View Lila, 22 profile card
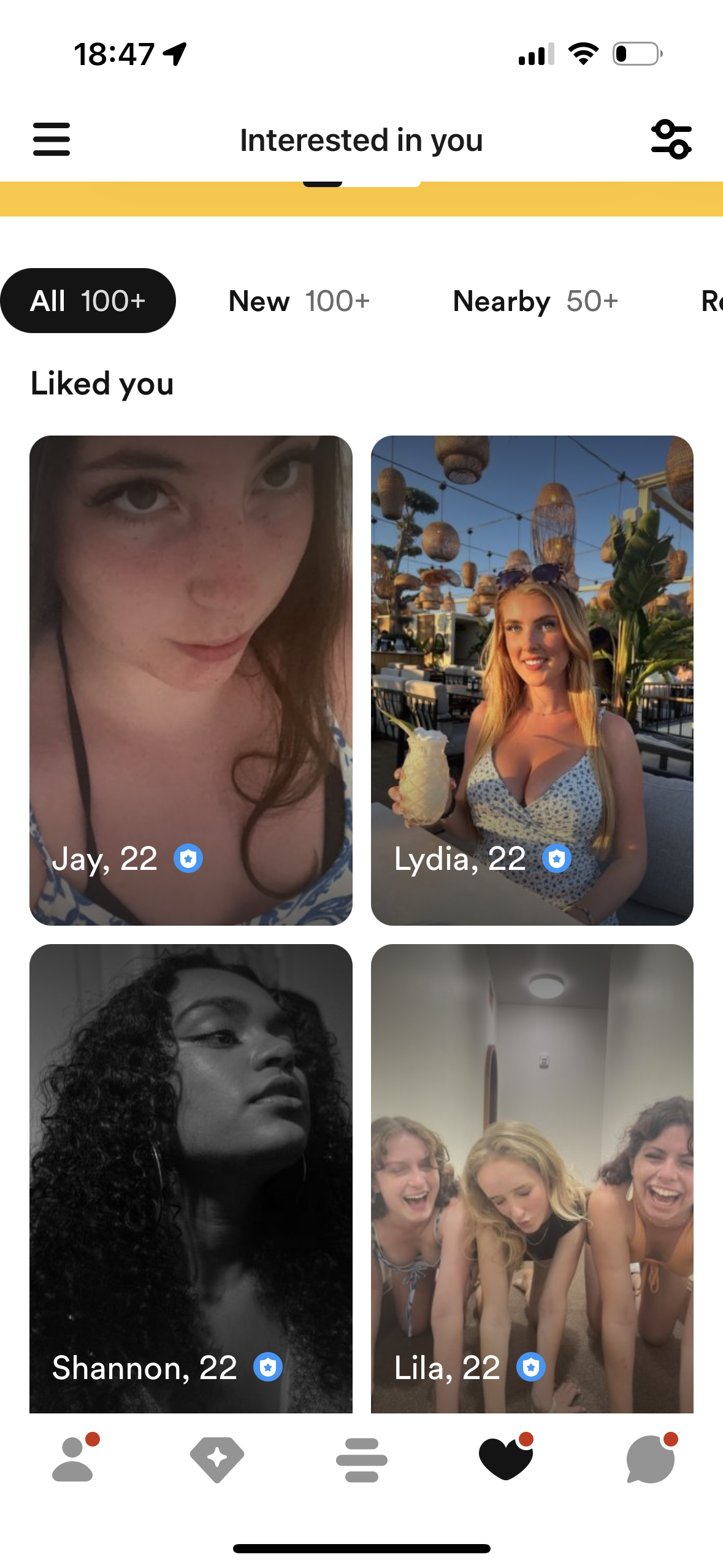The width and height of the screenshot is (723, 1568). pyautogui.click(x=532, y=1178)
